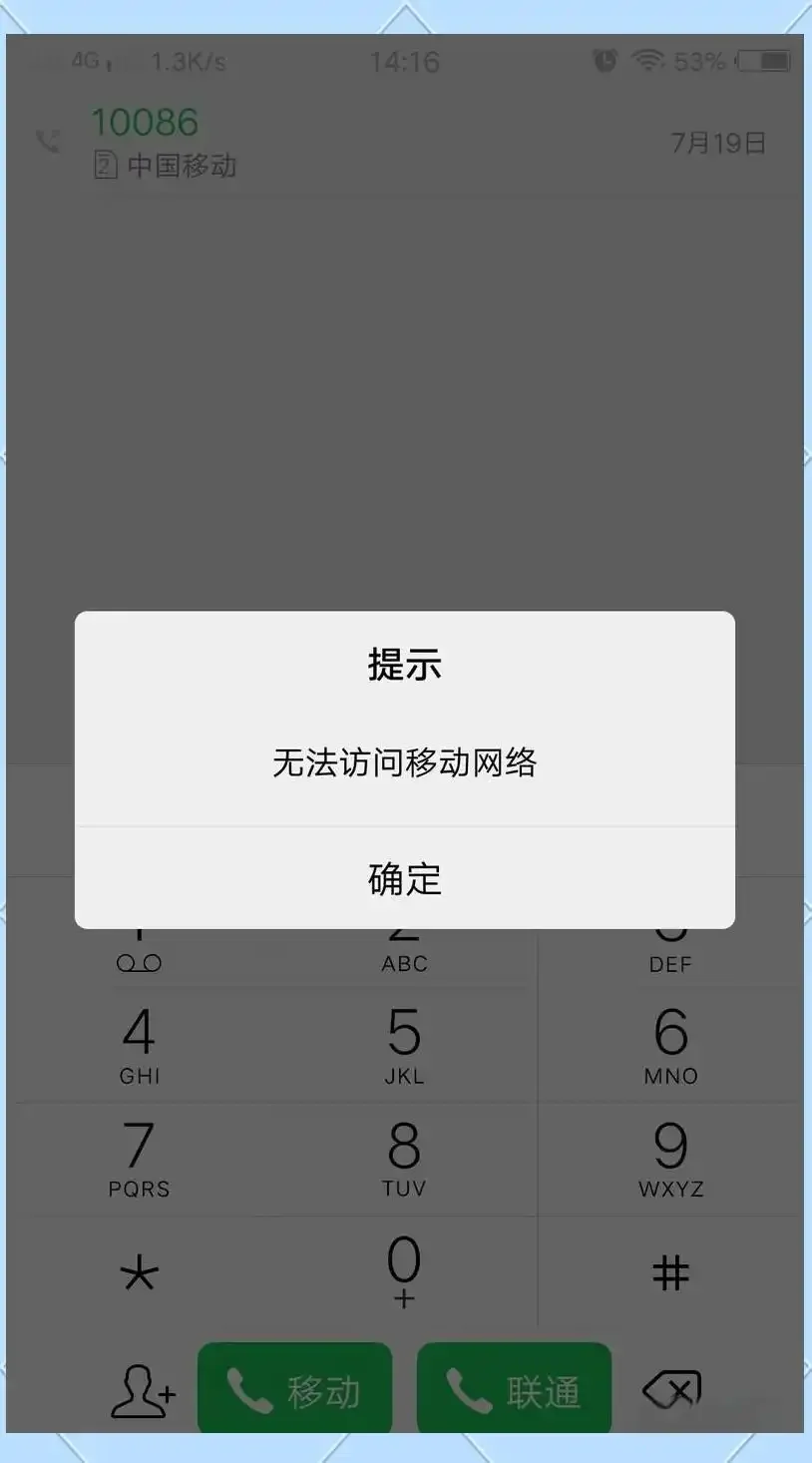
Task: Select the 7月19日 date label
Action: (x=719, y=143)
